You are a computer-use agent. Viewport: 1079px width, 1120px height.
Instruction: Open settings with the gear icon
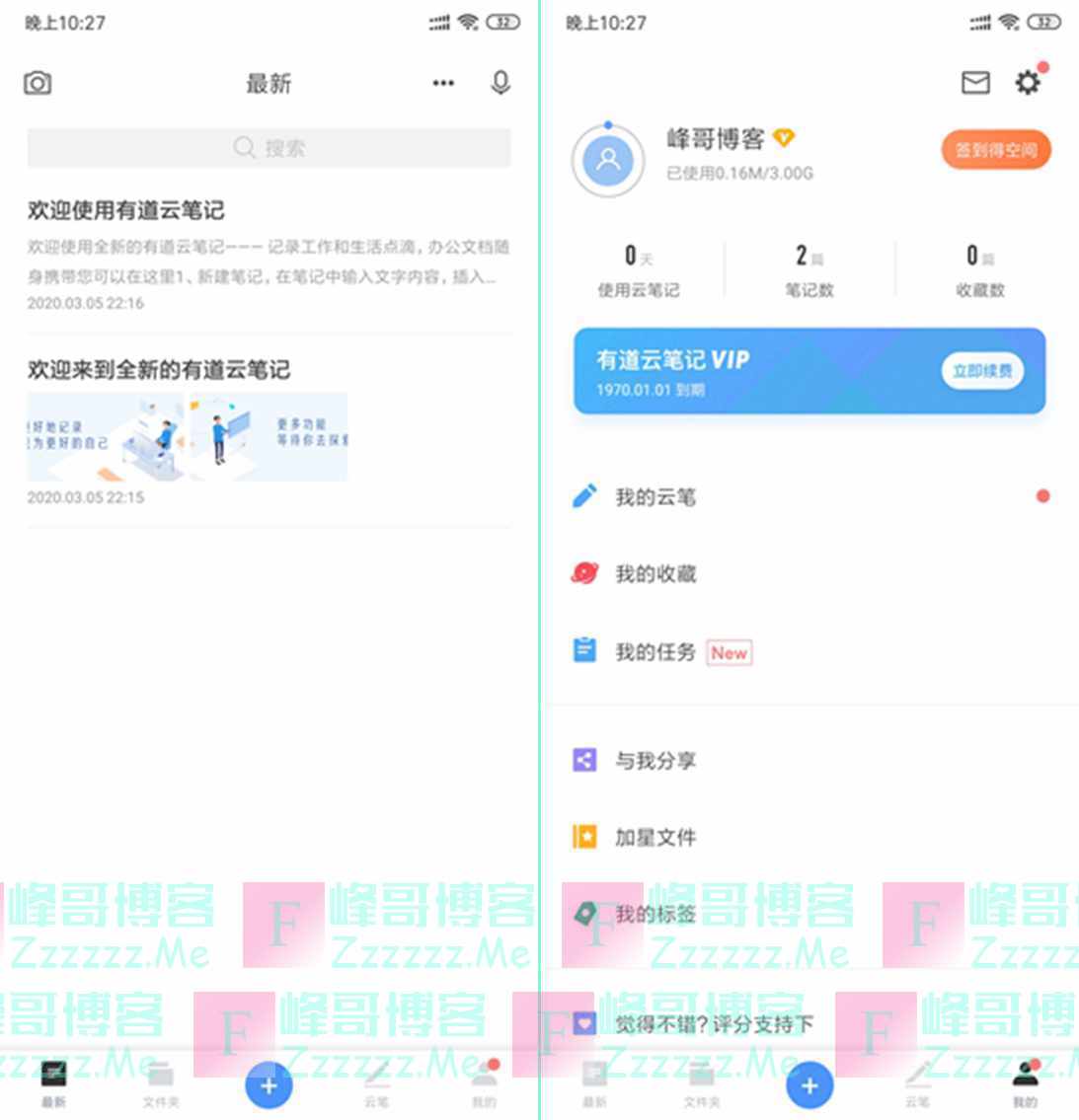1028,83
